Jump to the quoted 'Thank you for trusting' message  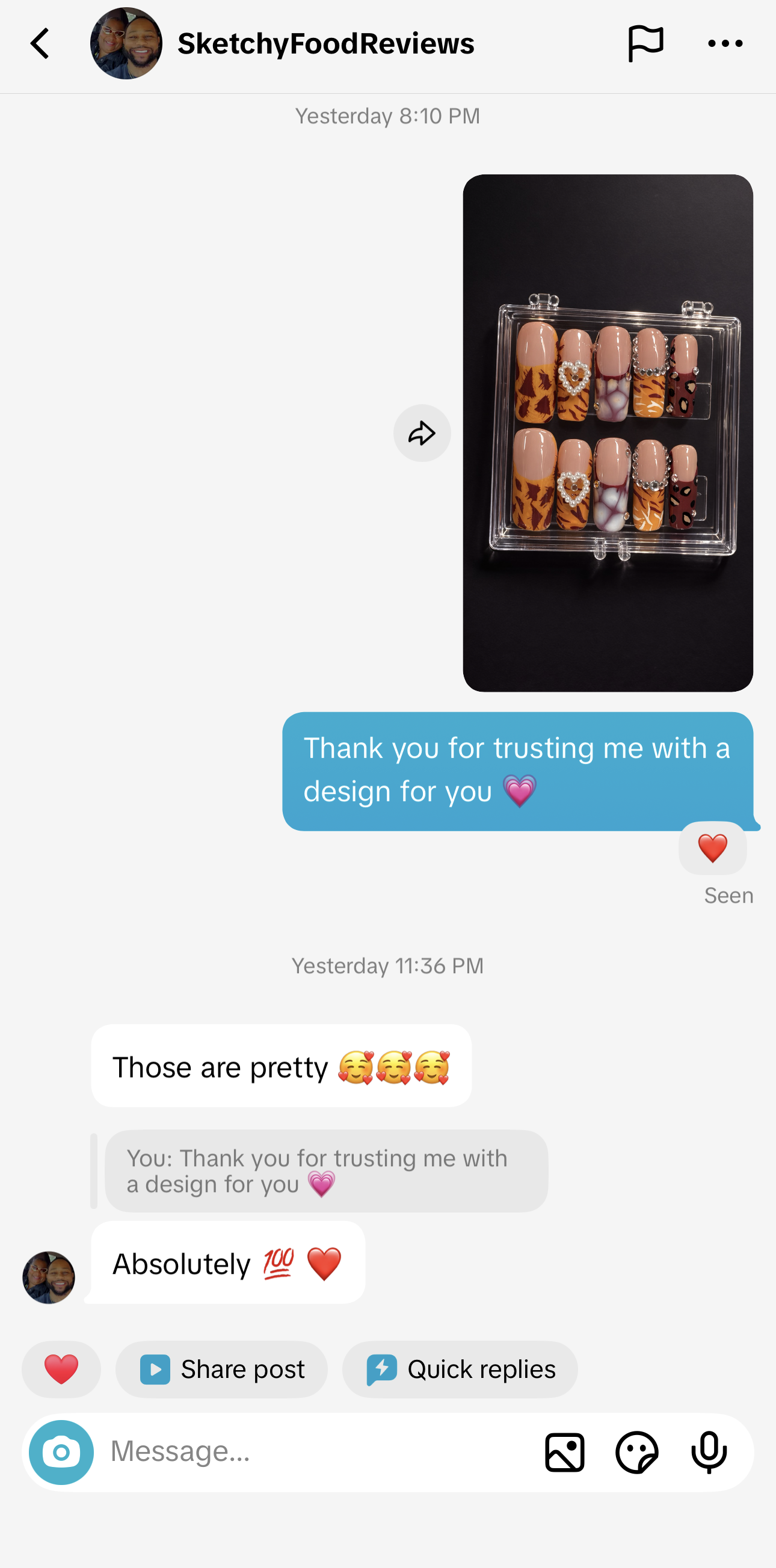(326, 1170)
